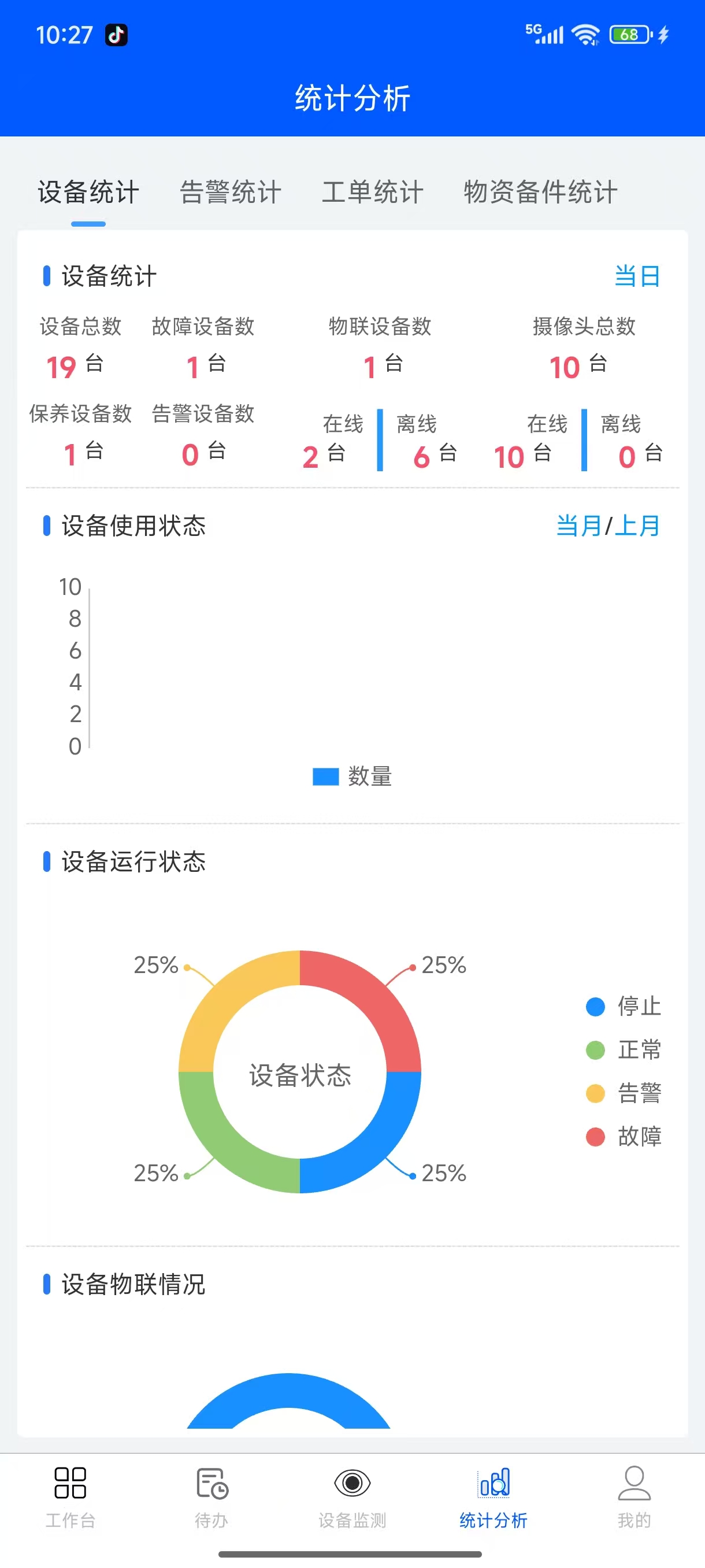This screenshot has height=1568, width=705.
Task: Toggle the 停止 legend item
Action: click(624, 1006)
